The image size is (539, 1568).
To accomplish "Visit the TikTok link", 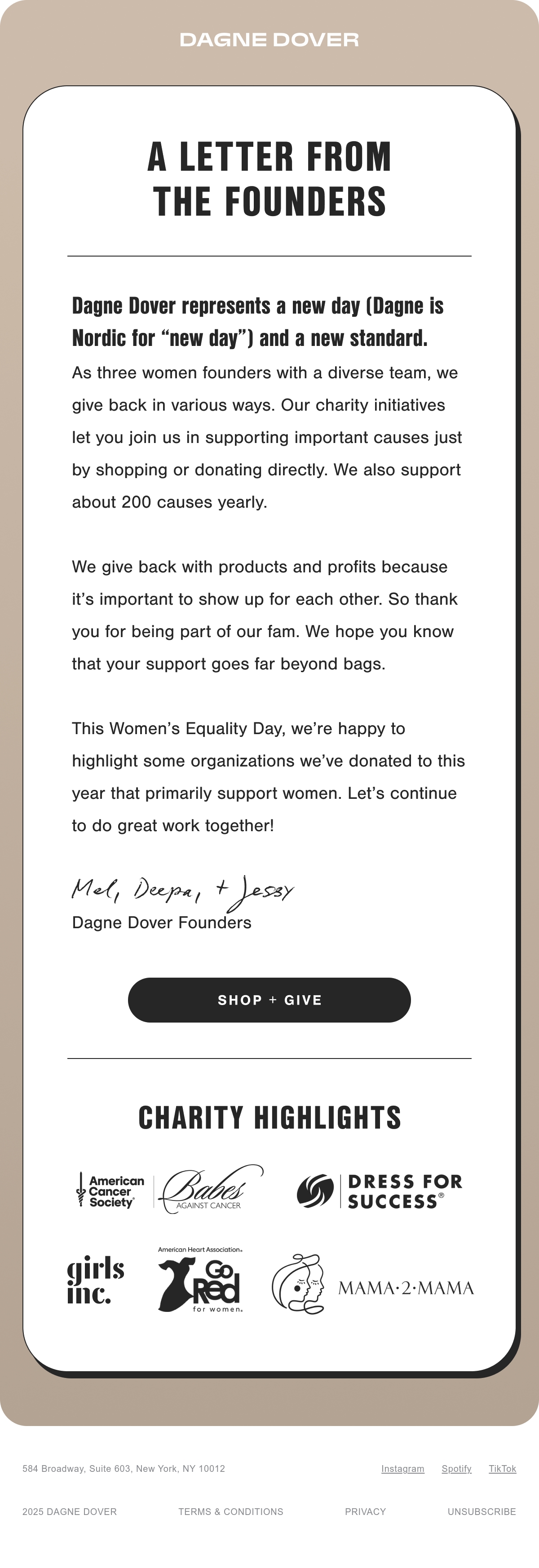I will click(x=503, y=1468).
